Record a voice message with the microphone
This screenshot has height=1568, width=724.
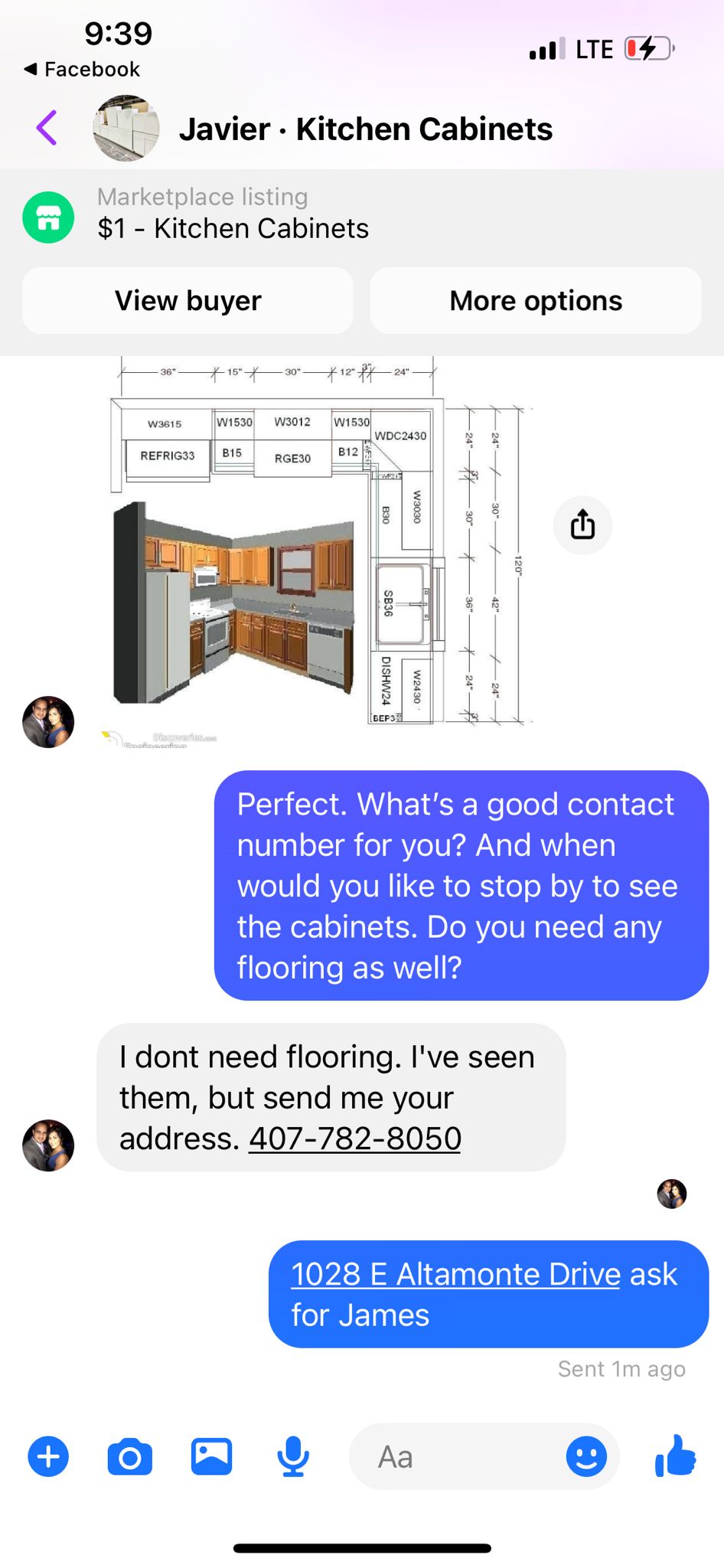(x=293, y=1456)
